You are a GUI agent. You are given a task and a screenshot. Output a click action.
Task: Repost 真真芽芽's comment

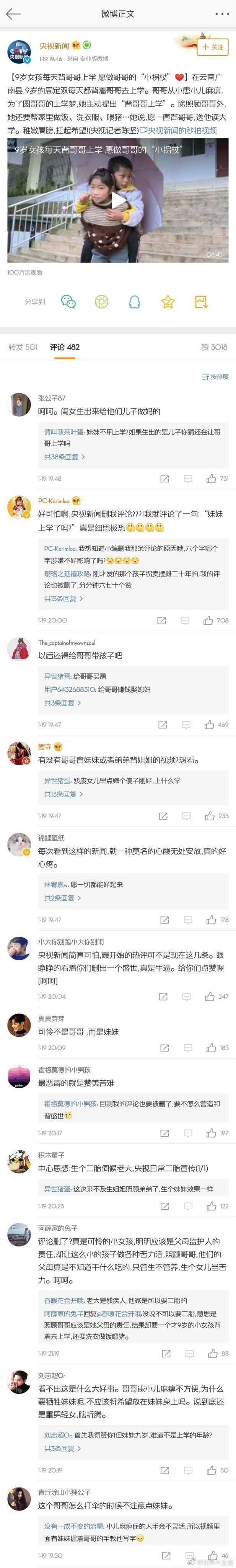tap(164, 1047)
